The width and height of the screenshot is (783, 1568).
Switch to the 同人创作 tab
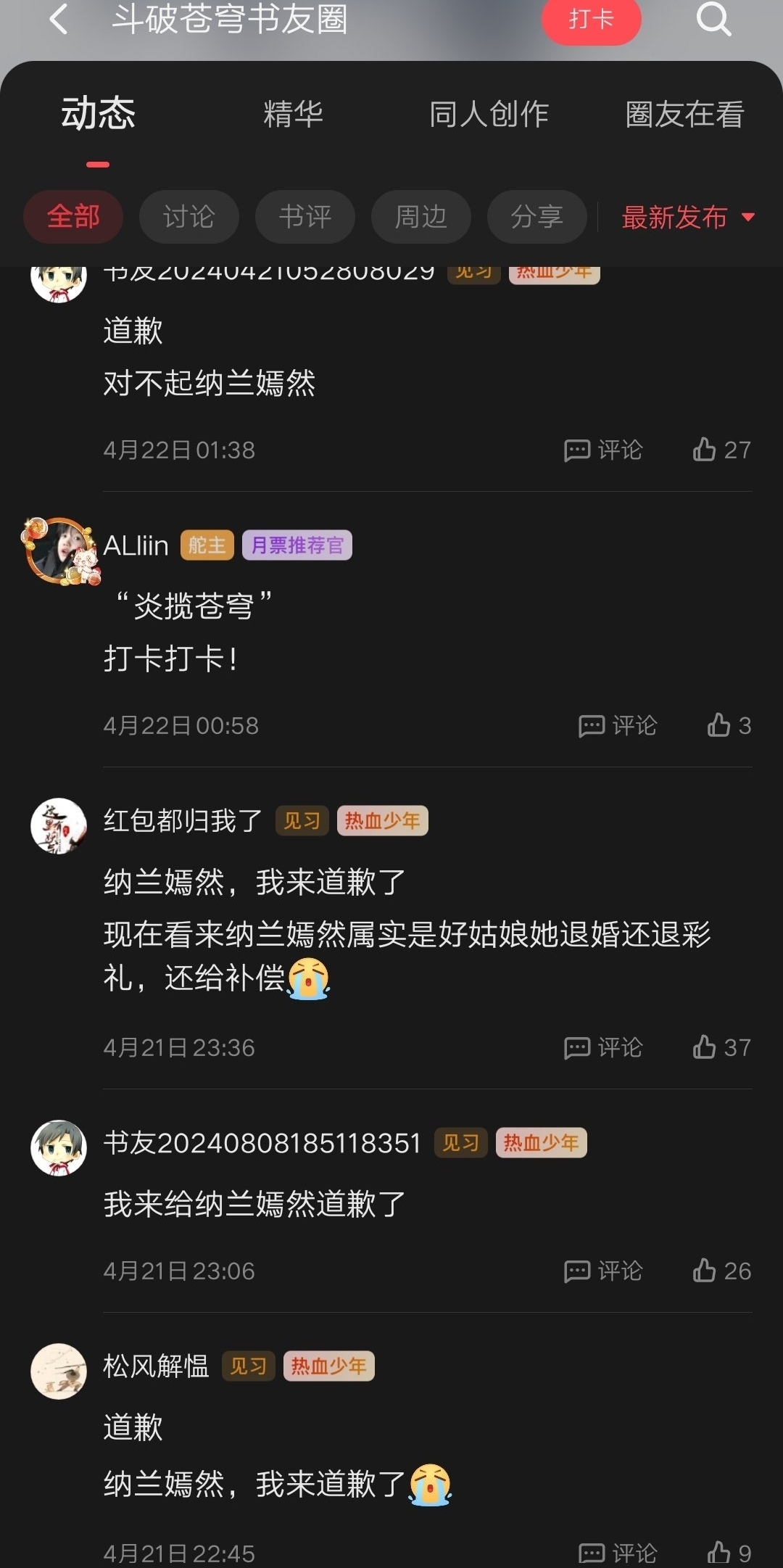489,115
